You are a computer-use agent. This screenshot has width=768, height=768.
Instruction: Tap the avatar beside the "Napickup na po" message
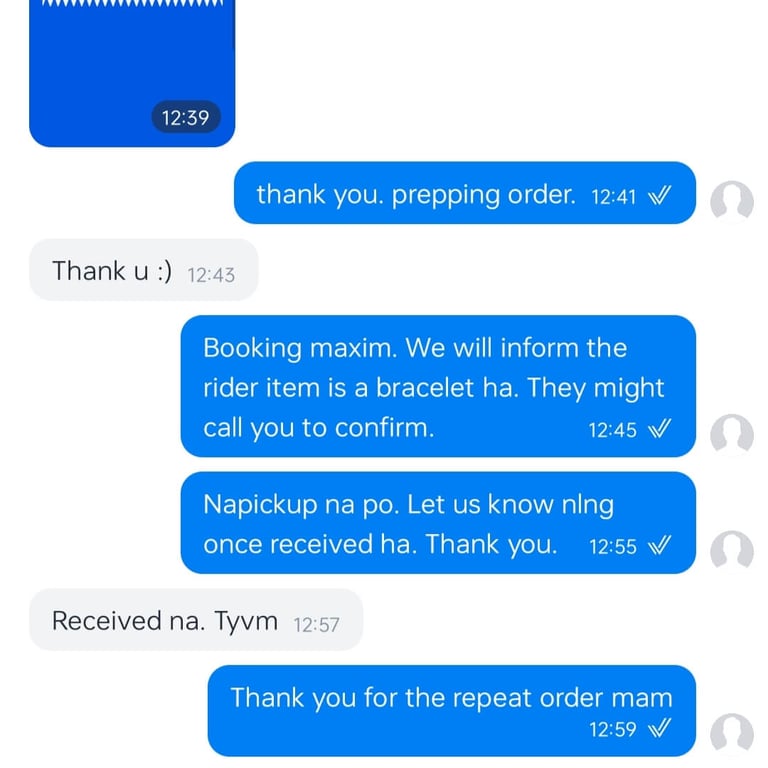coord(731,552)
